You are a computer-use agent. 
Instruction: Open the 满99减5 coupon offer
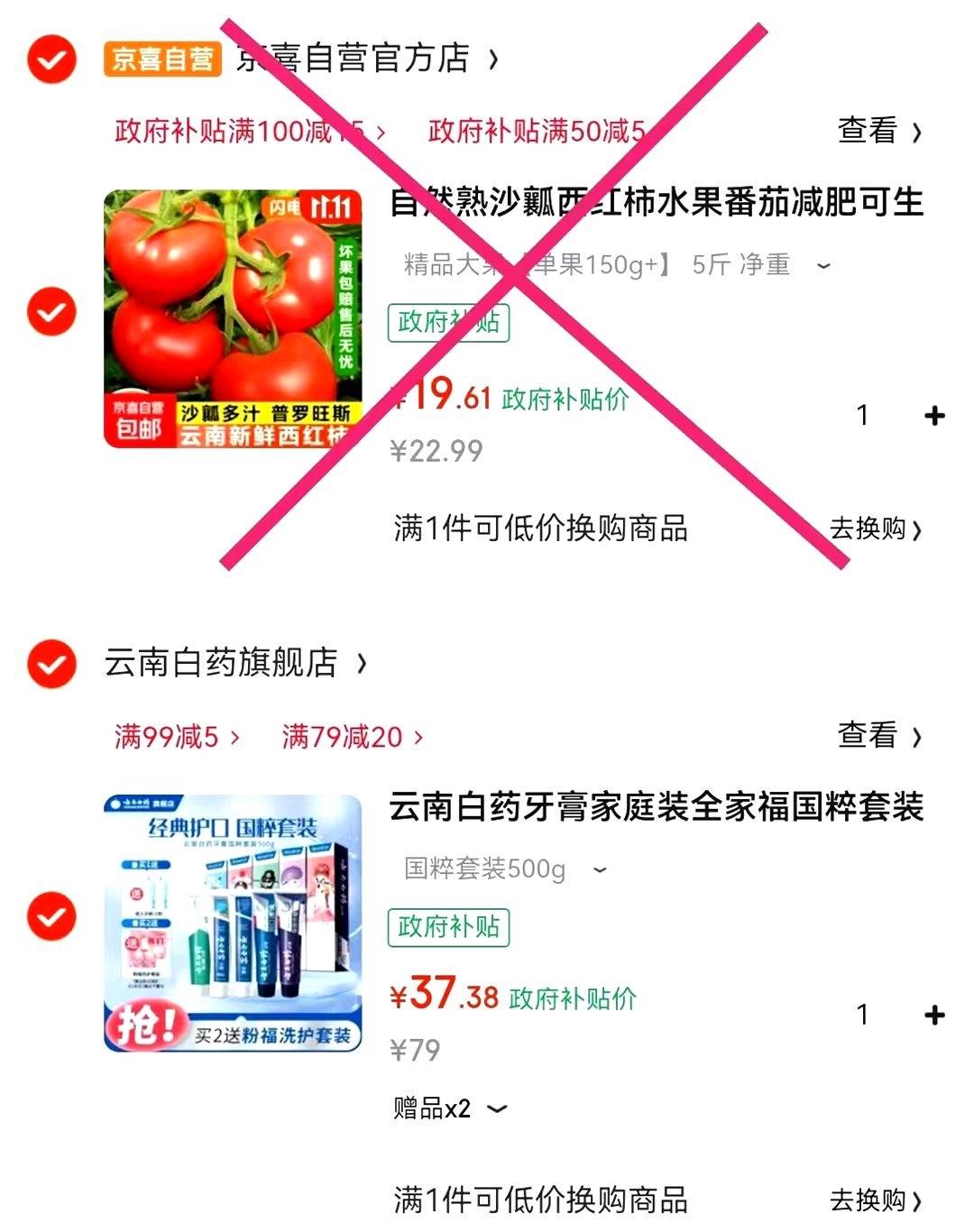coord(176,737)
